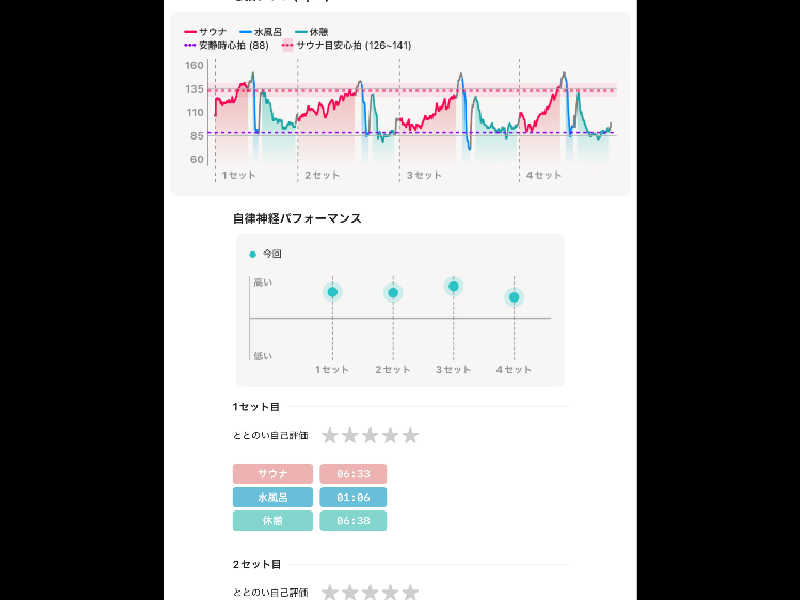
Task: Rate 1セット目 ととのい with two stars
Action: pyautogui.click(x=350, y=436)
